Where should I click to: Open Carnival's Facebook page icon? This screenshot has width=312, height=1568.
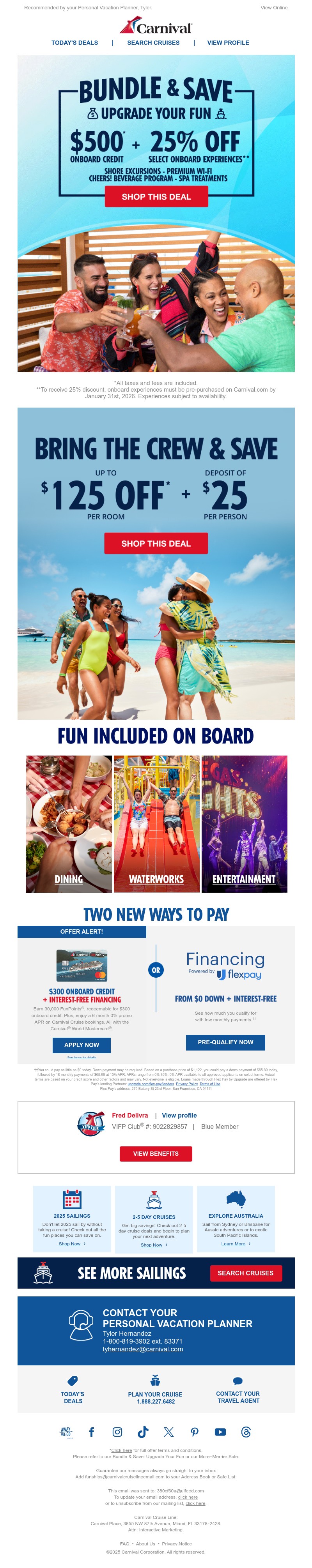tap(91, 1432)
